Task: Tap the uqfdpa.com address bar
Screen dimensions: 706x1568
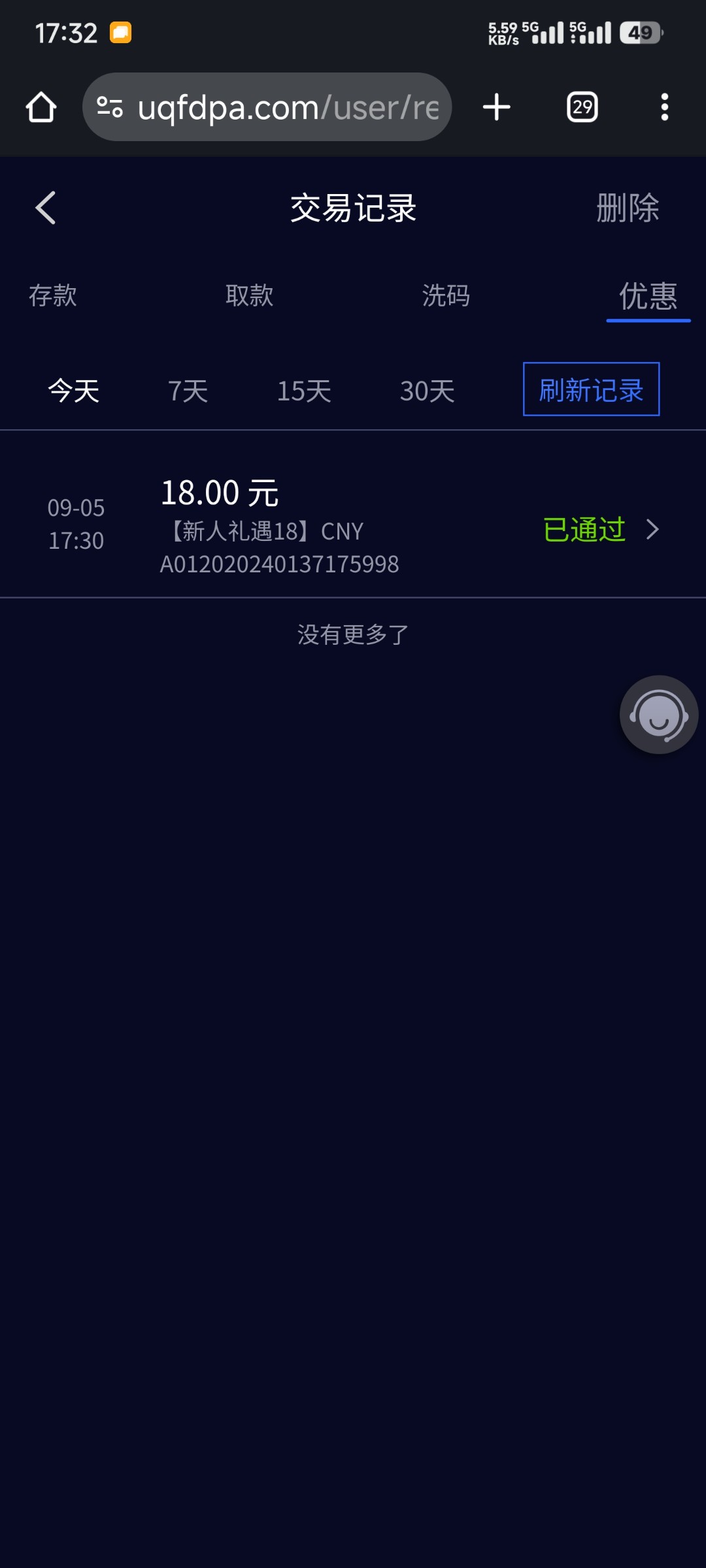Action: 267,107
